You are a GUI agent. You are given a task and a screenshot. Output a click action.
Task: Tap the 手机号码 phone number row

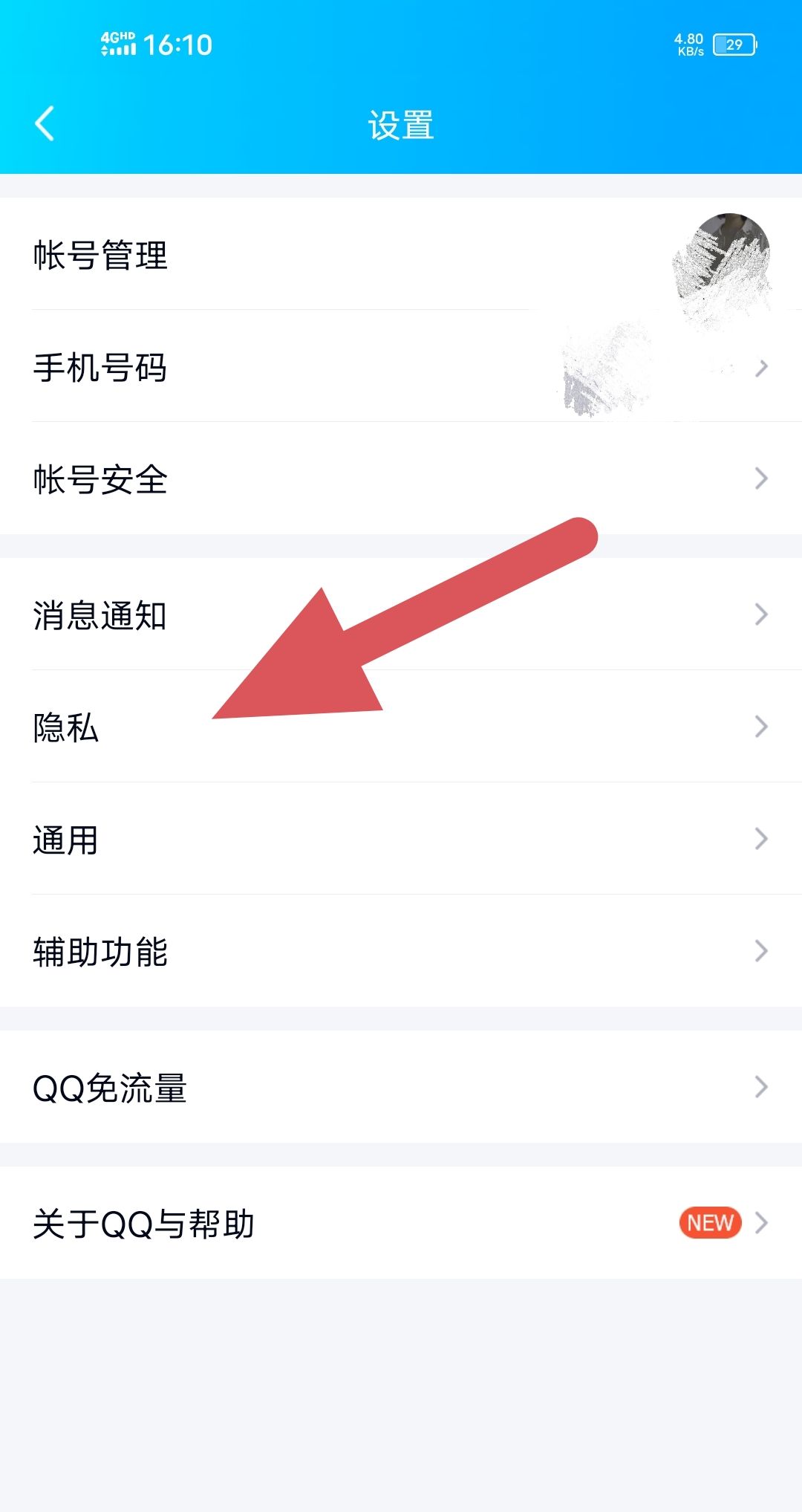click(100, 367)
